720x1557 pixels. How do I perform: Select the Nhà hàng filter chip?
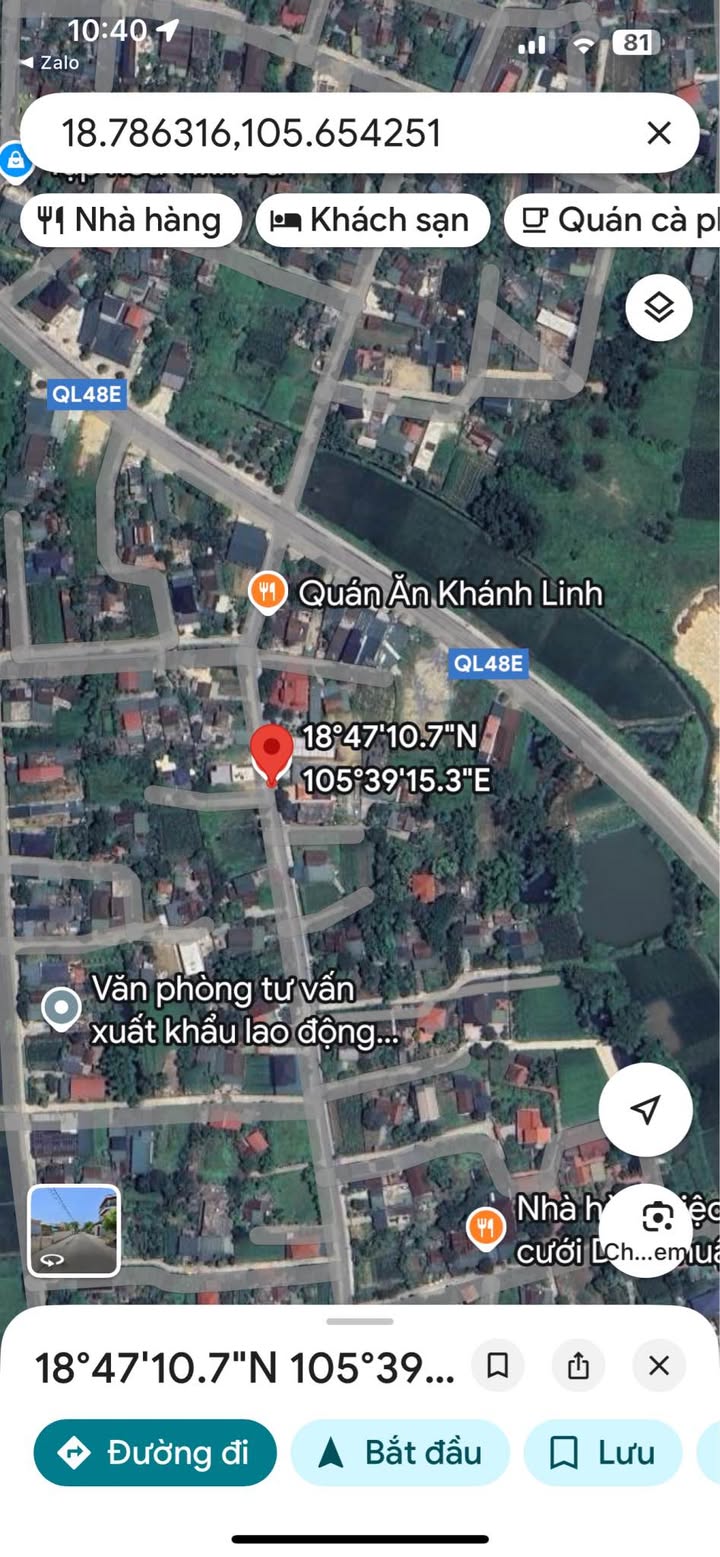tap(130, 220)
